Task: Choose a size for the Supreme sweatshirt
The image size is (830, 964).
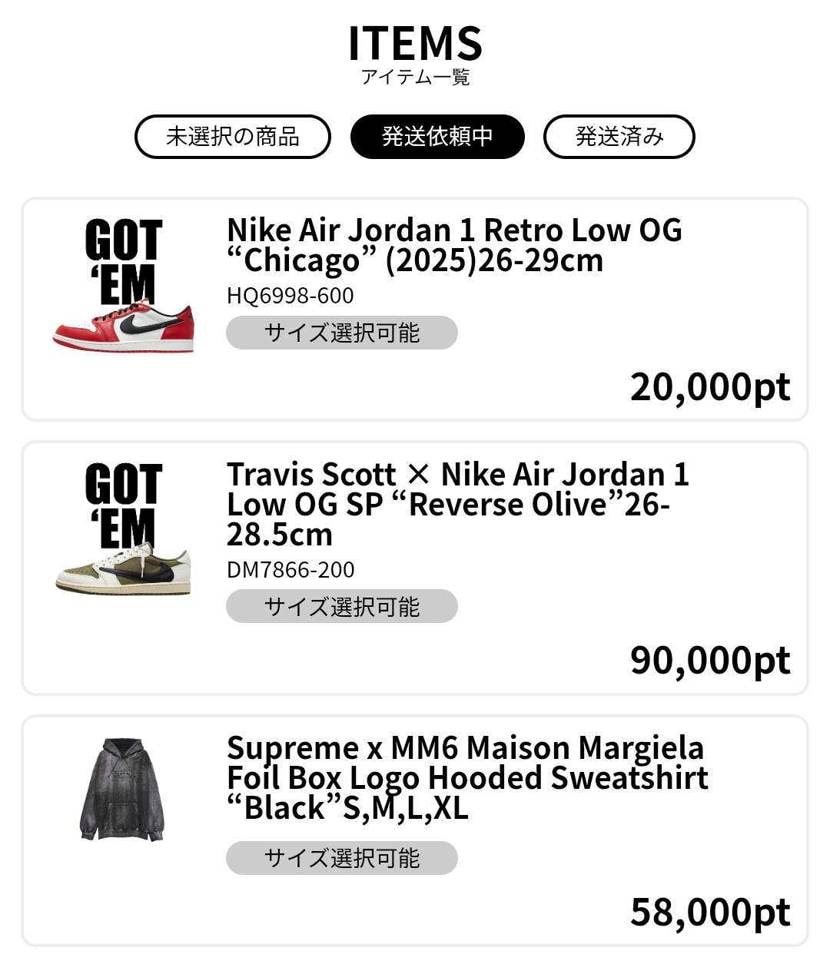Action: tap(341, 858)
